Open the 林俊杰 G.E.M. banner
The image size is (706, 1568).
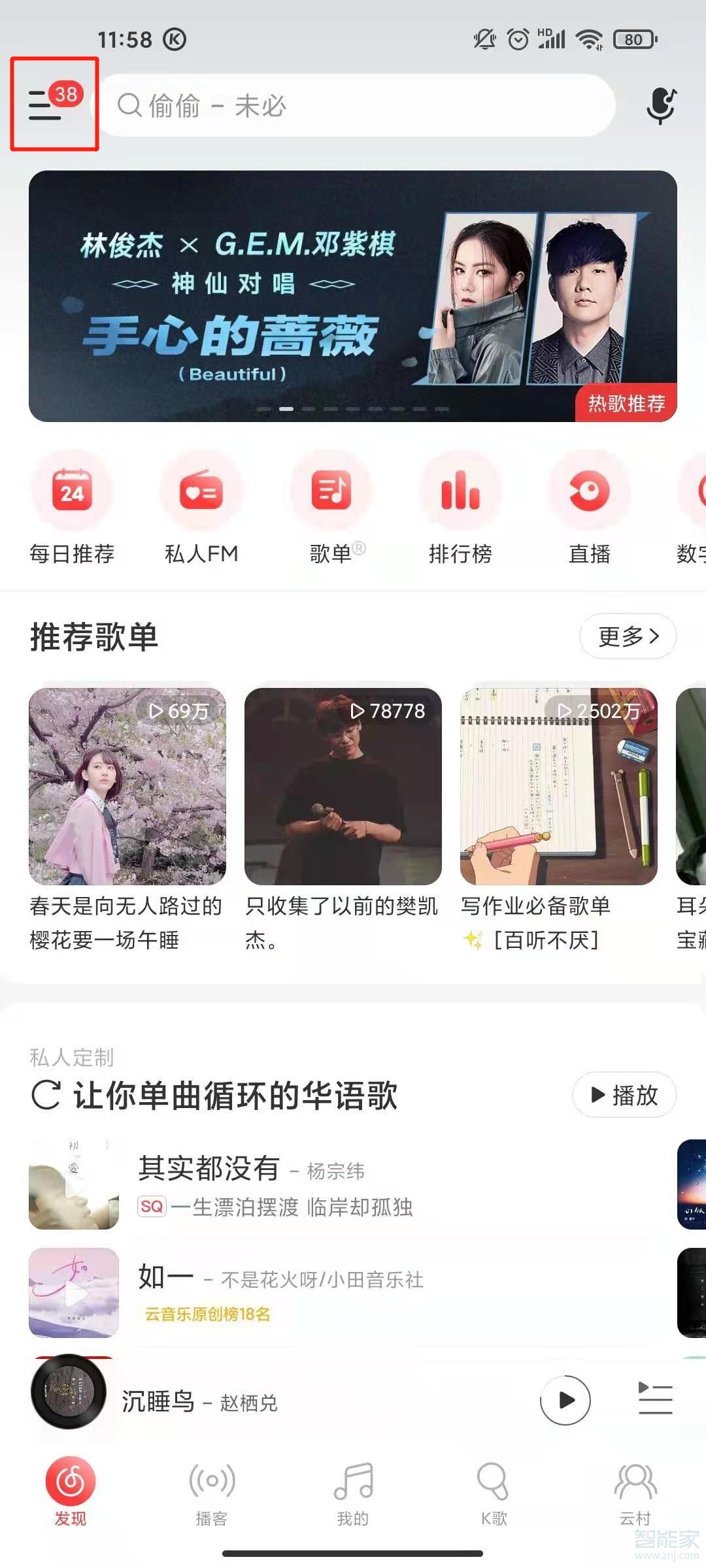[x=353, y=294]
